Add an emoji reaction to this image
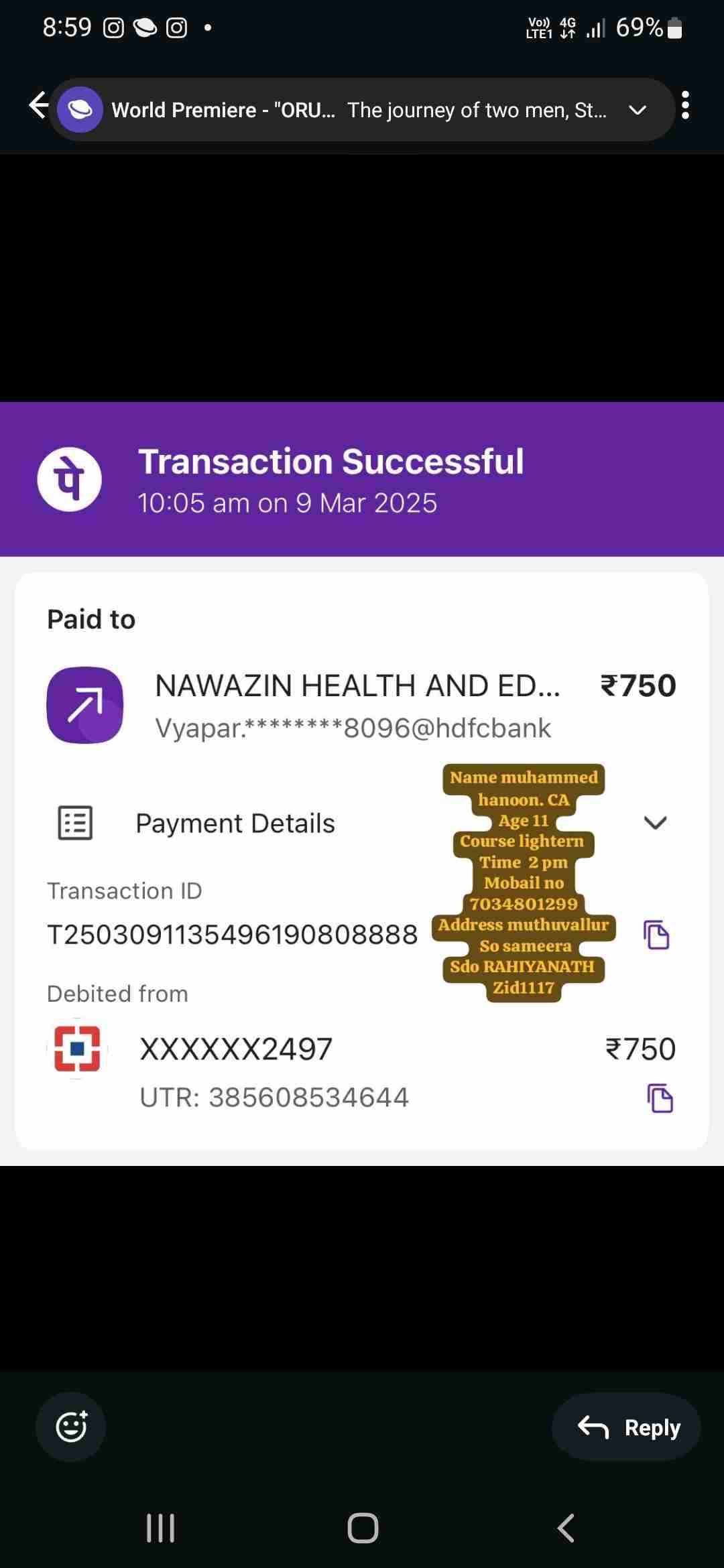 [x=71, y=1427]
